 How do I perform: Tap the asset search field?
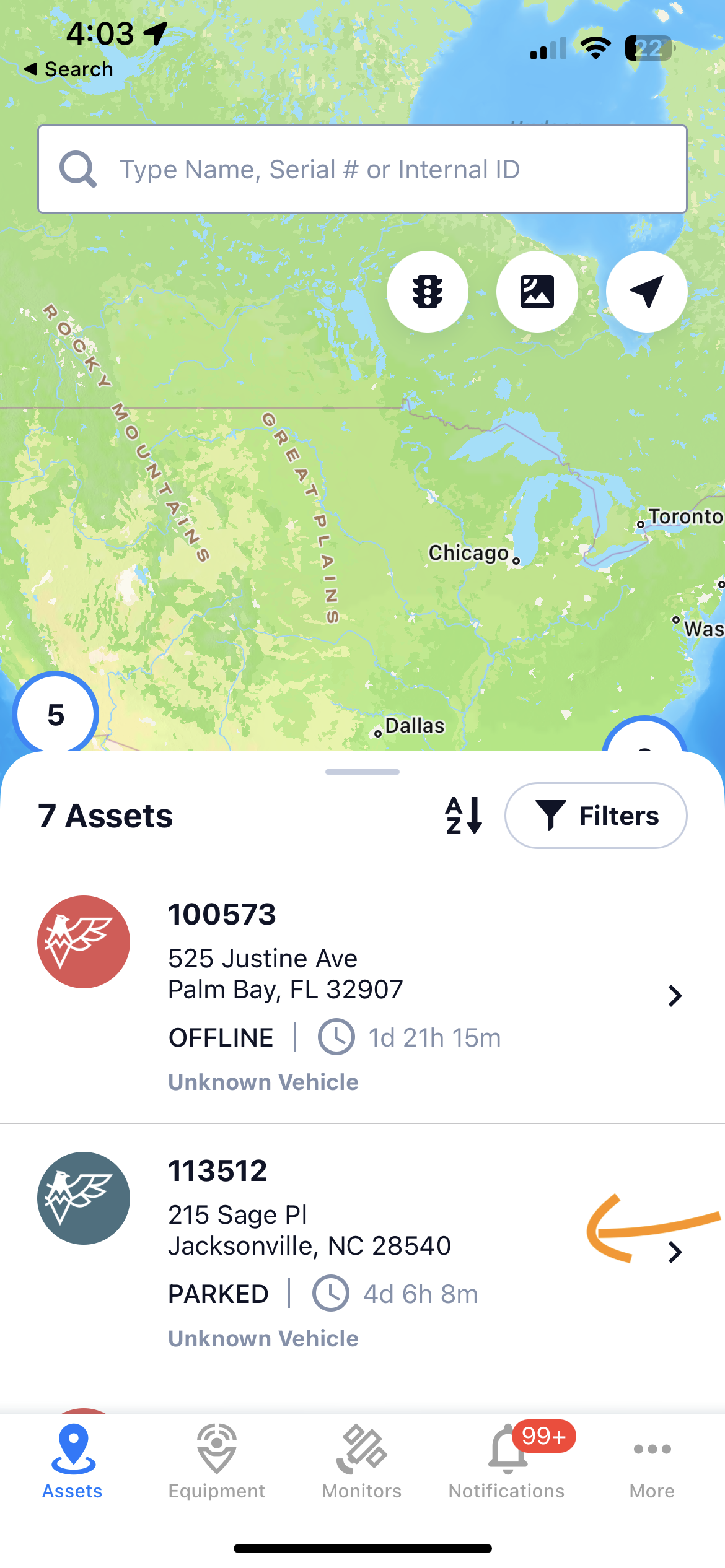coord(362,169)
